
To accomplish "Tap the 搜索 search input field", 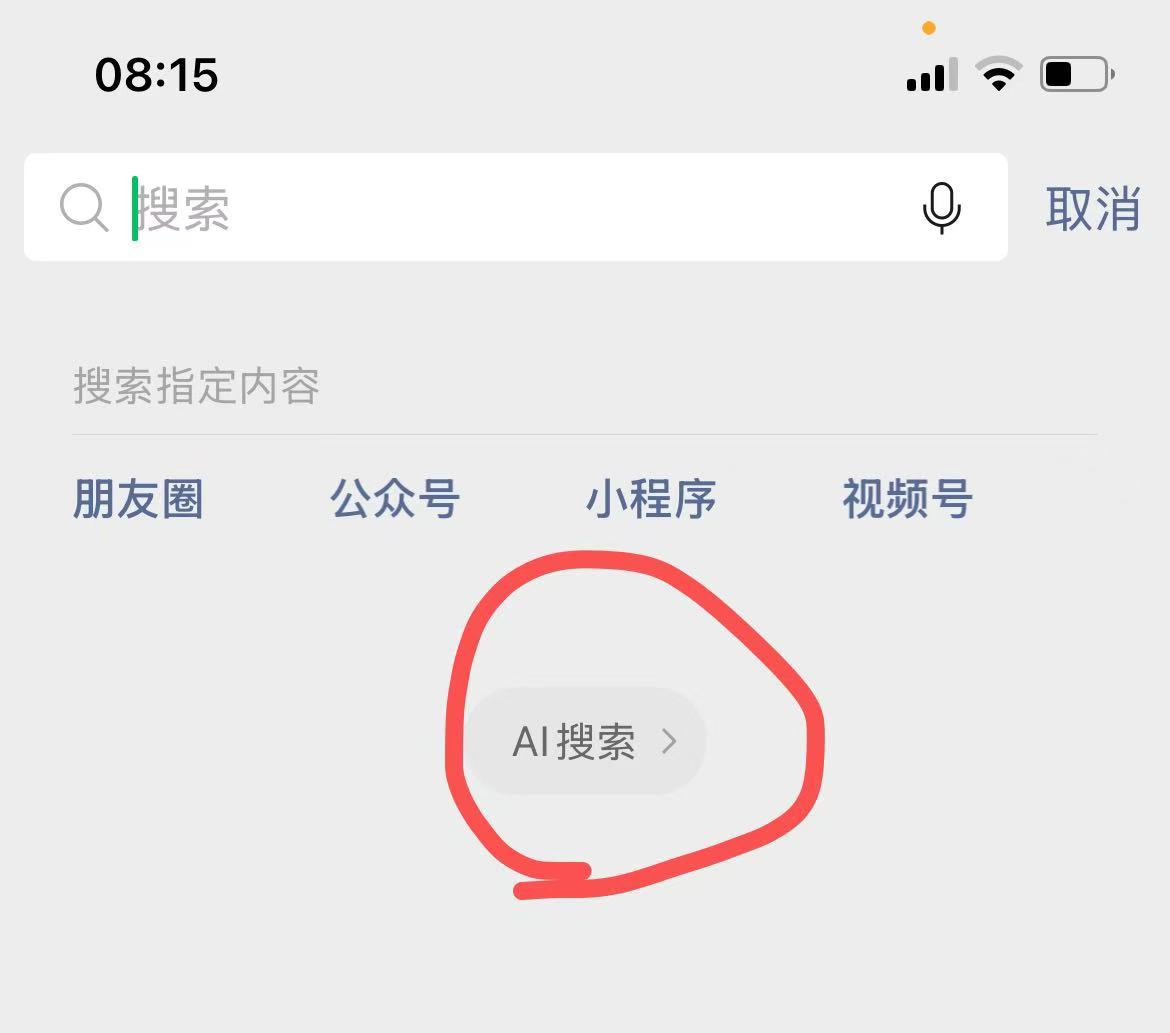I will pyautogui.click(x=500, y=208).
